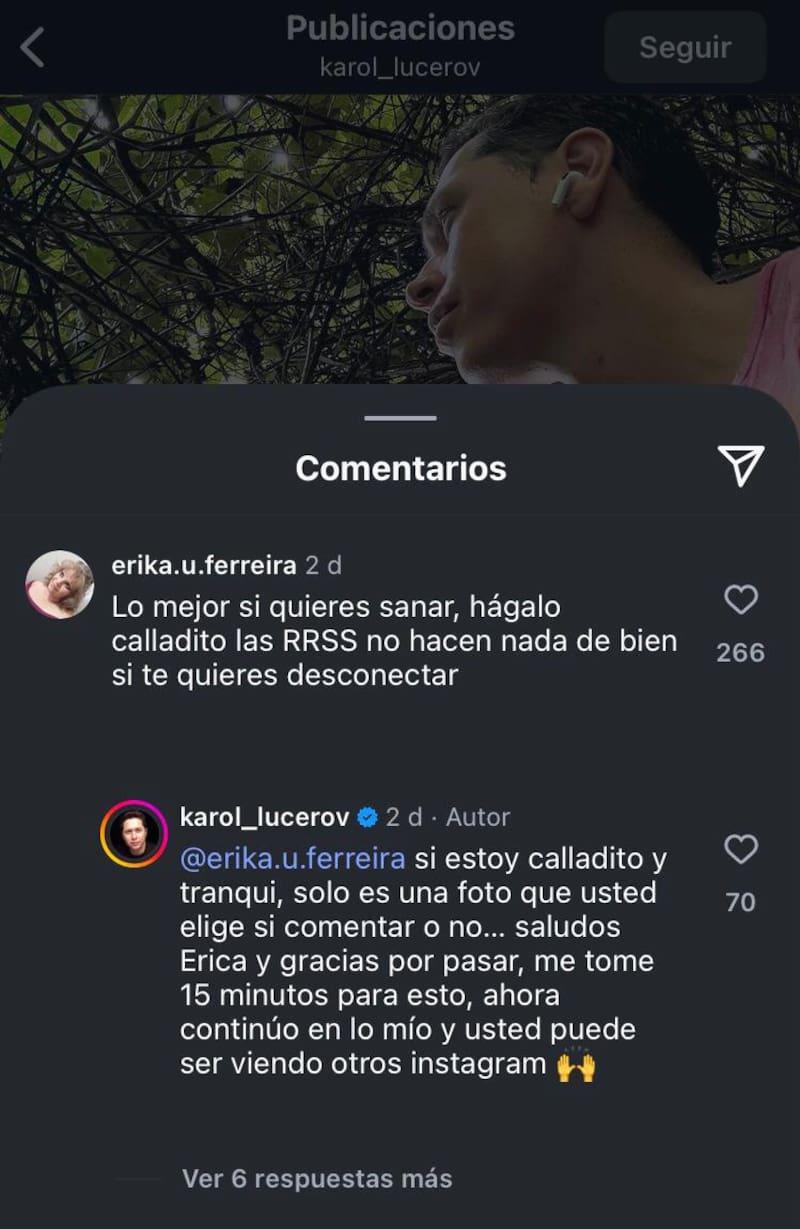Open karol_lucerov's profile picture in the reply
The width and height of the screenshot is (800, 1229).
(134, 834)
